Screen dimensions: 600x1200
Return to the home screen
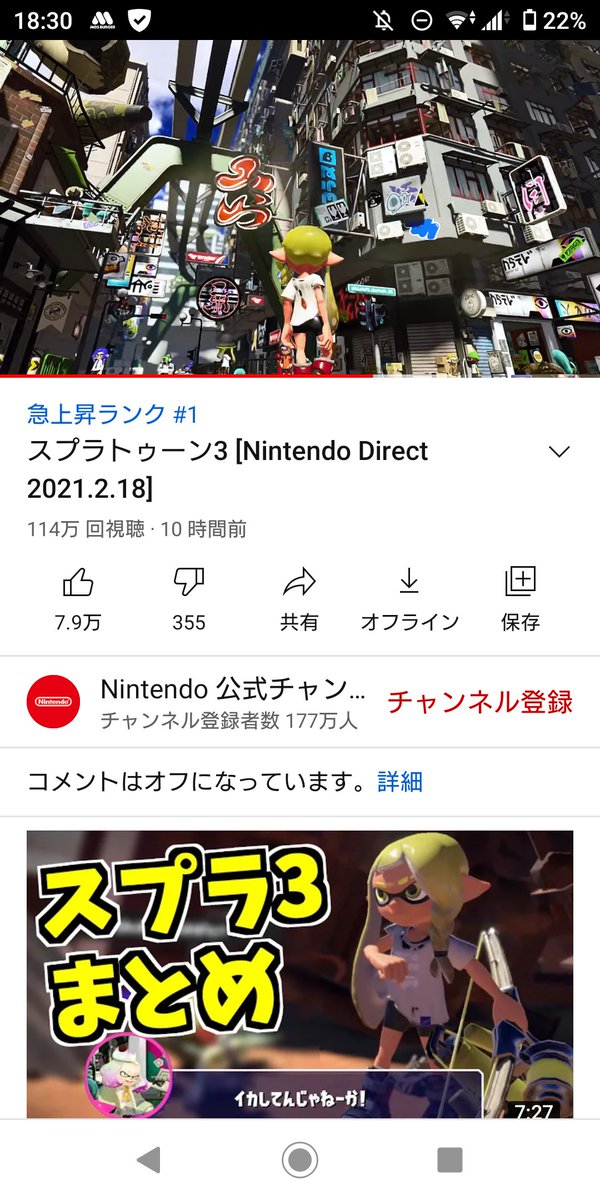[x=300, y=1160]
